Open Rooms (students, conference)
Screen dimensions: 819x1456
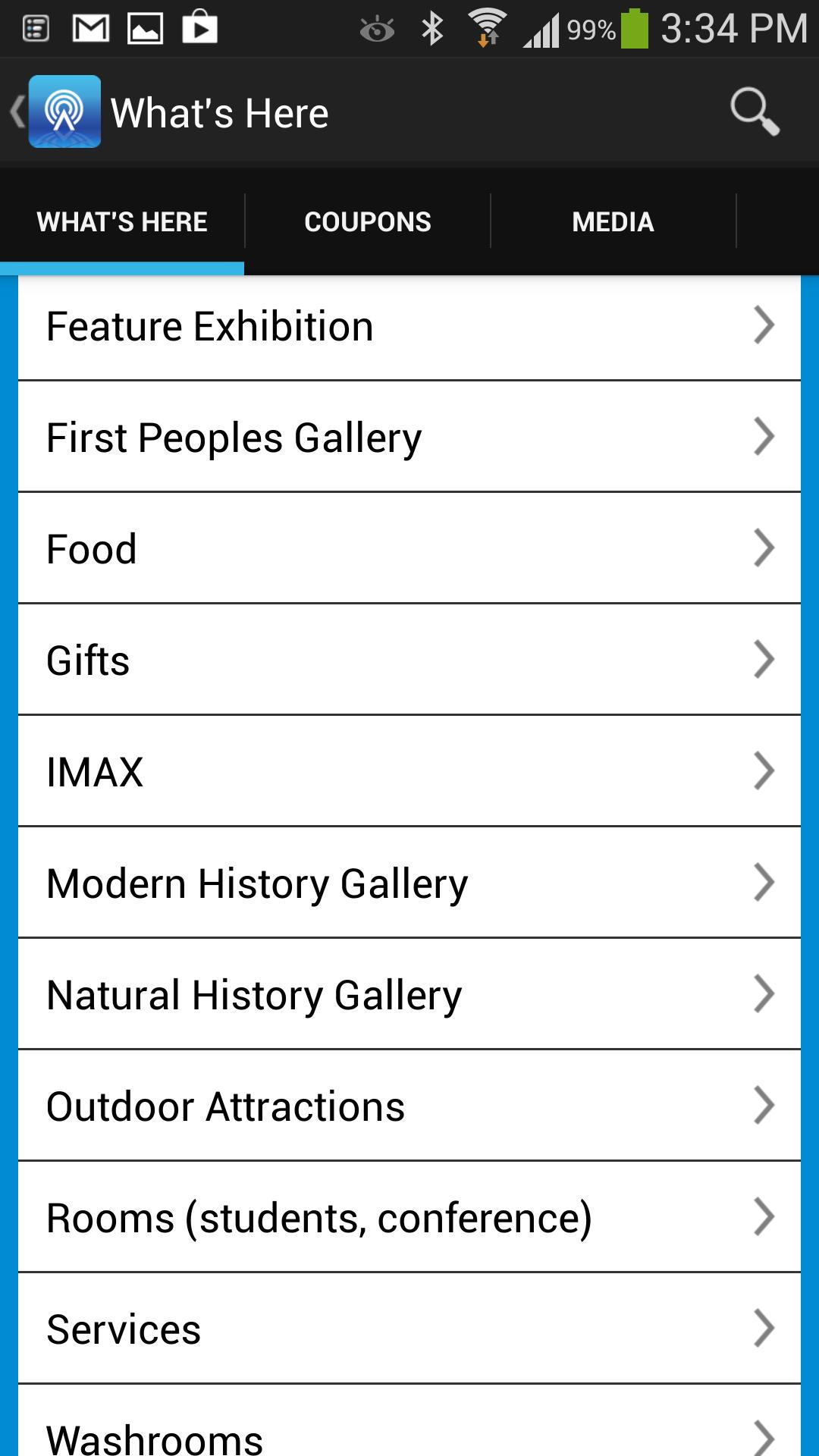pyautogui.click(x=409, y=1218)
